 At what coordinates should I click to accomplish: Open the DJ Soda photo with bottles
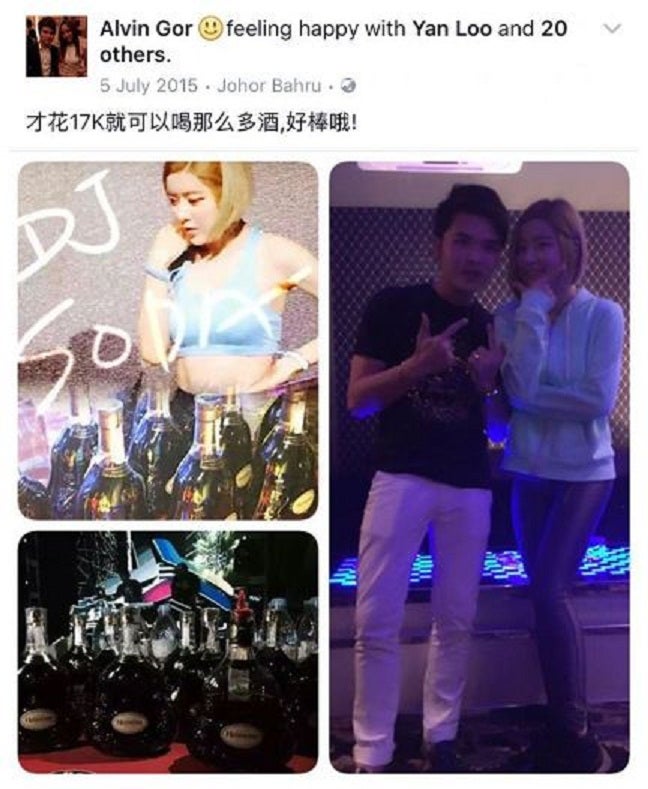tap(168, 340)
